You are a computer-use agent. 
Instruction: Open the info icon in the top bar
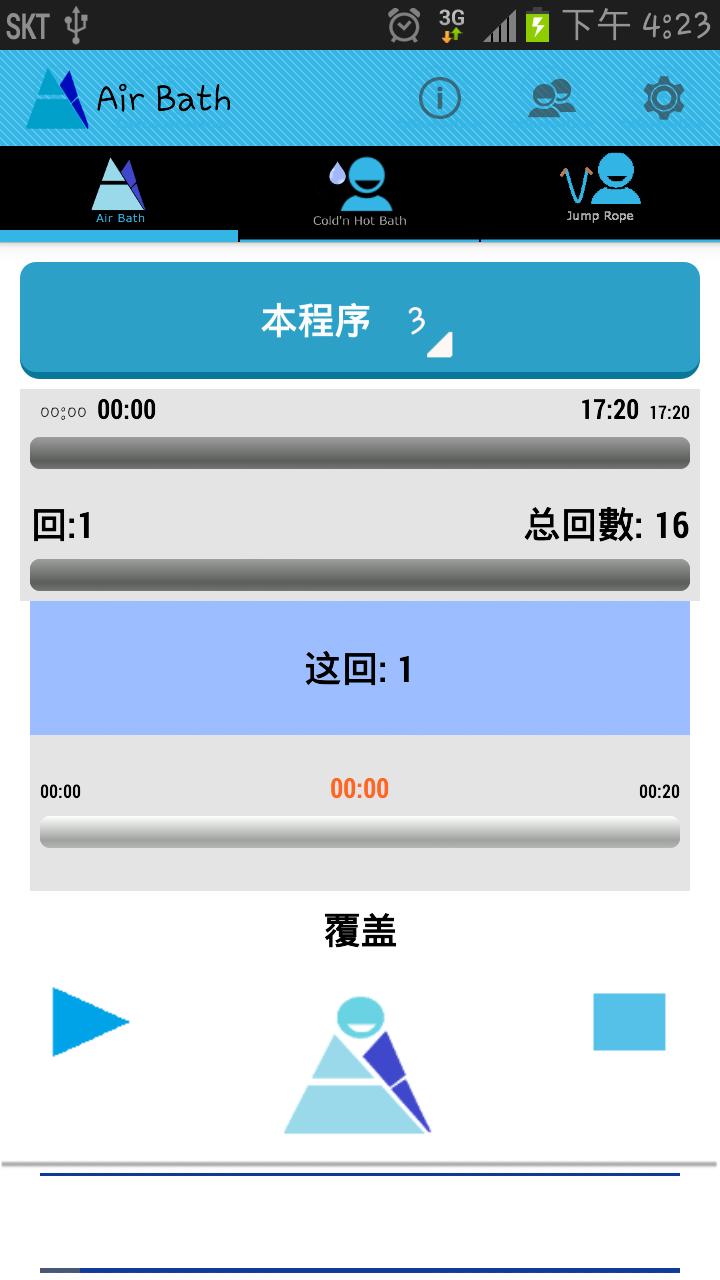(x=440, y=99)
